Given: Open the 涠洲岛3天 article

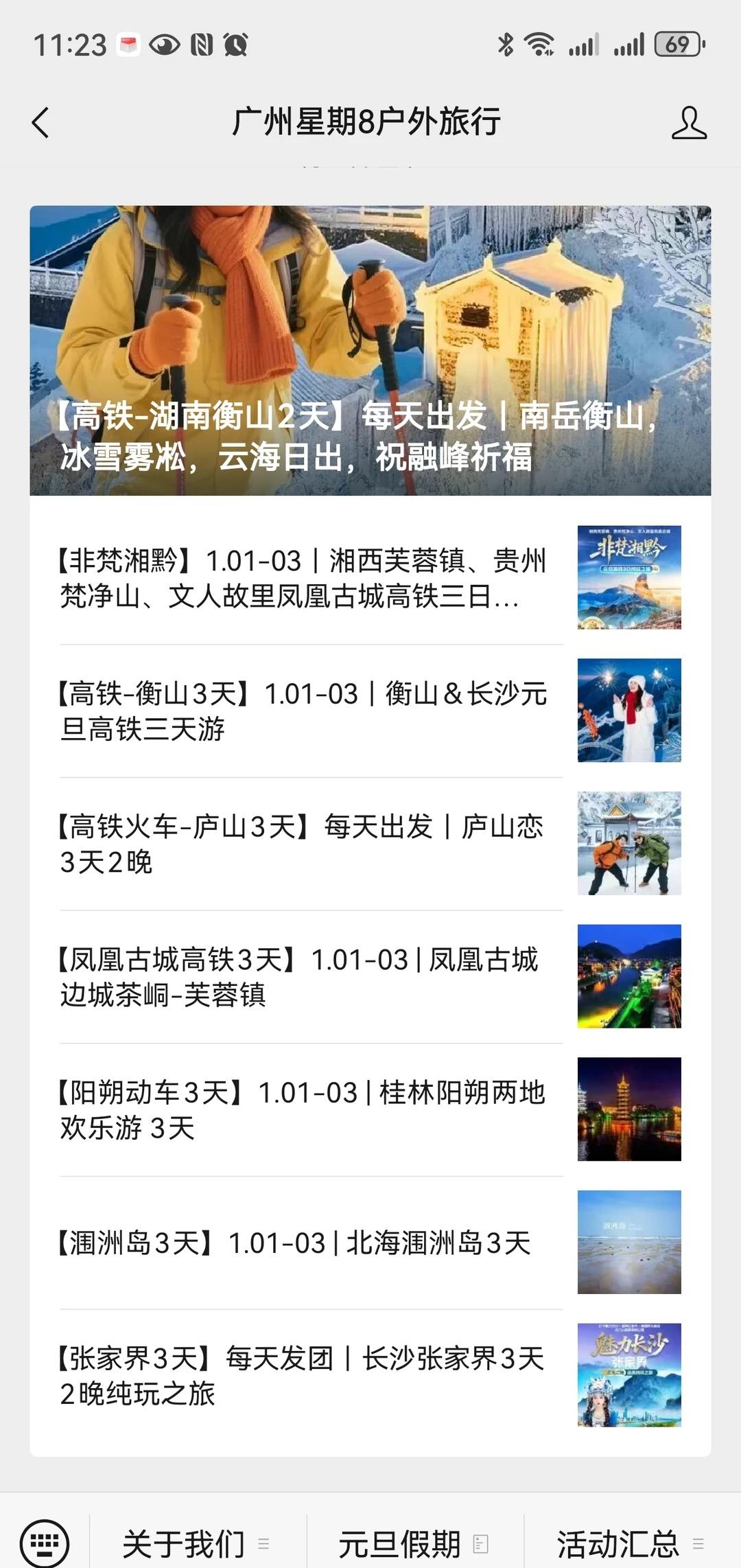Looking at the screenshot, I should [x=309, y=1243].
